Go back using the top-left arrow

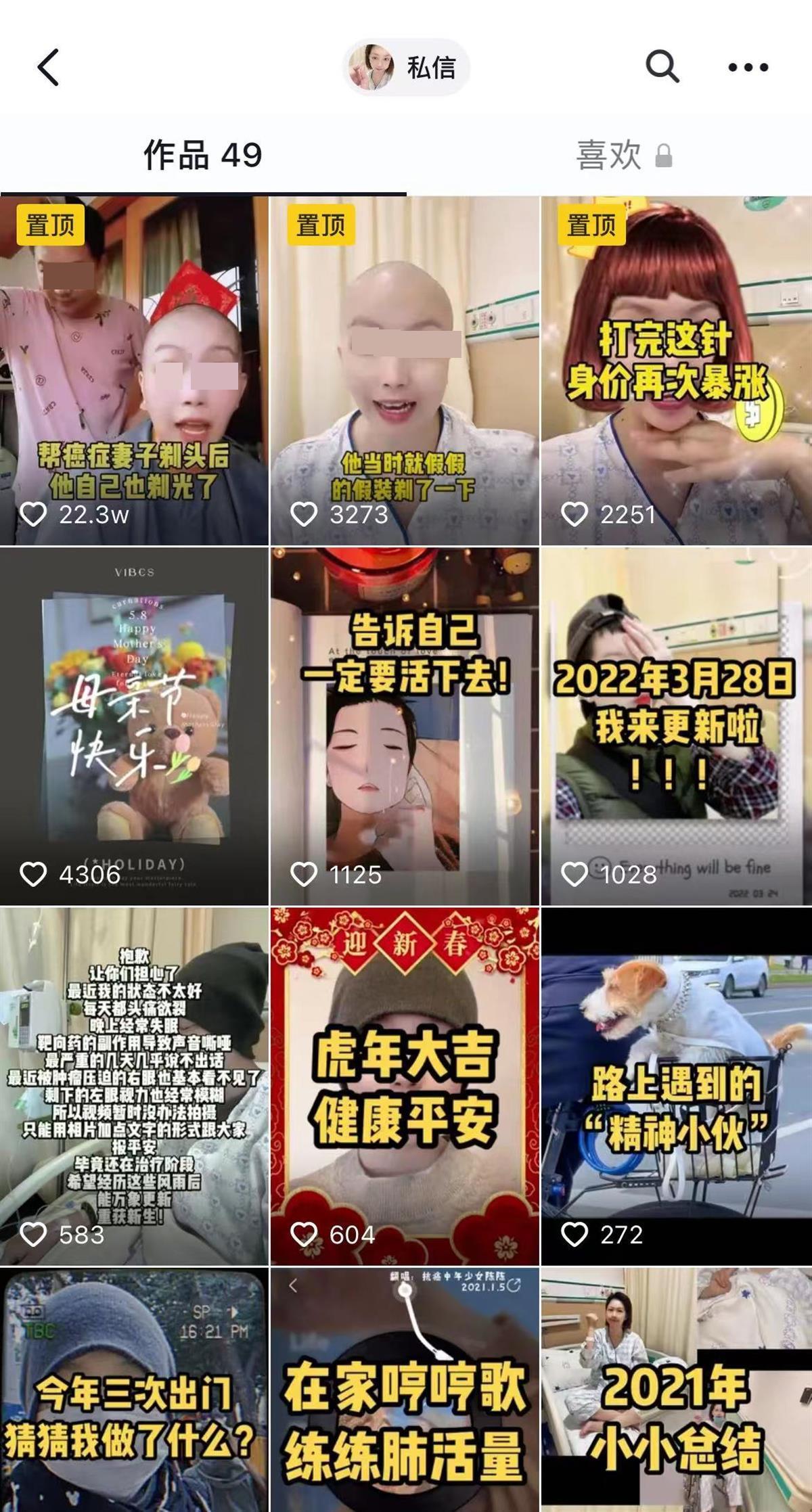[x=48, y=67]
